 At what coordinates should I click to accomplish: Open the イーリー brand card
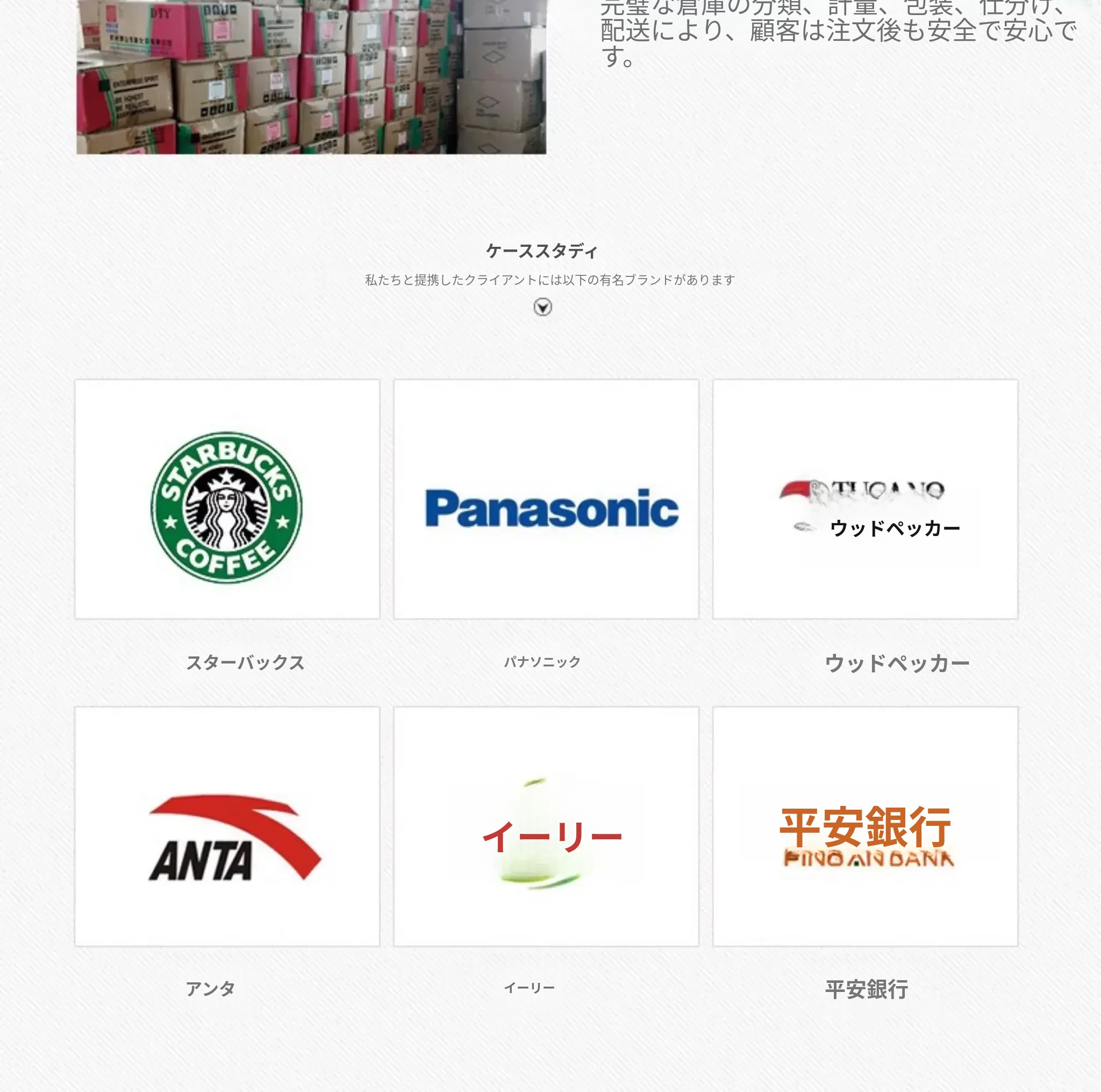click(x=546, y=826)
